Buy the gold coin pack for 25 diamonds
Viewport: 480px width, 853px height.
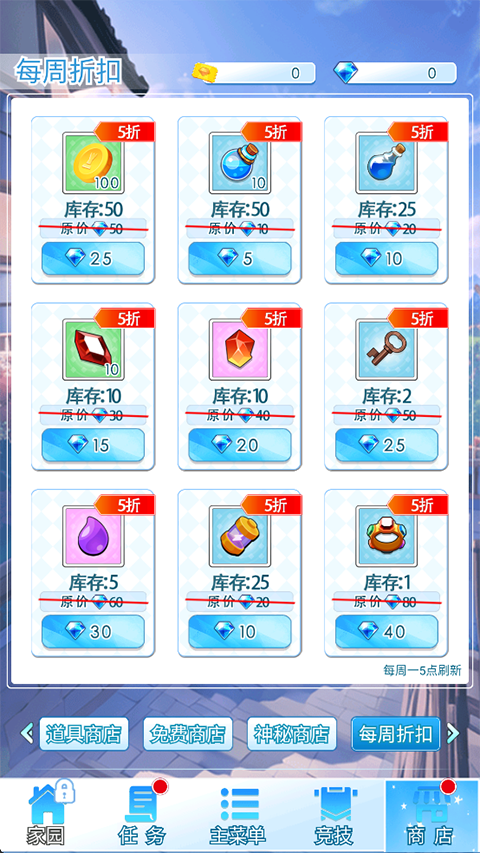click(x=93, y=258)
